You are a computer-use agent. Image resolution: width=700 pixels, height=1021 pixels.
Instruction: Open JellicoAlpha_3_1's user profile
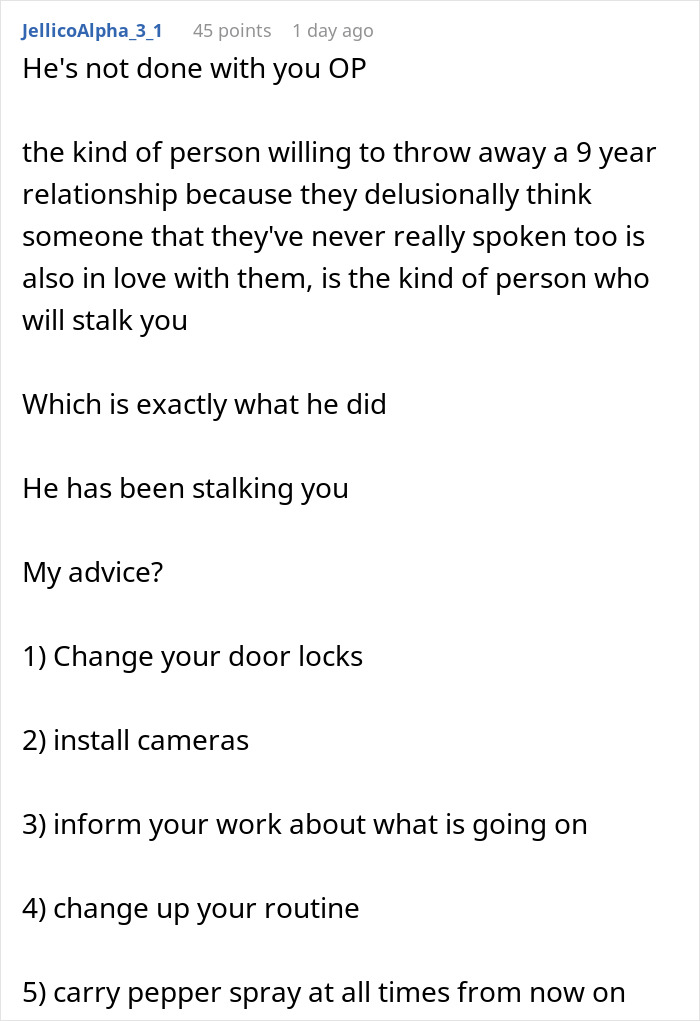coord(92,31)
